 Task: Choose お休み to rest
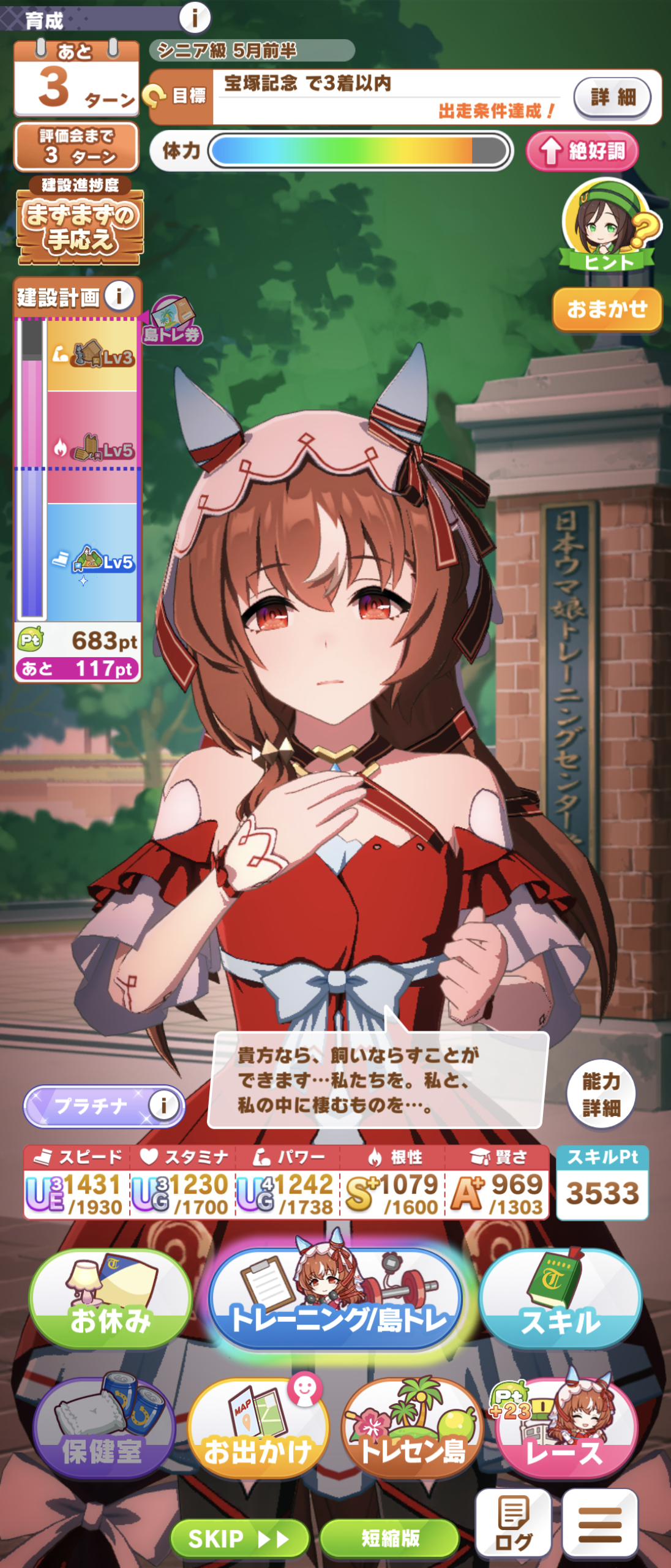pyautogui.click(x=110, y=1298)
